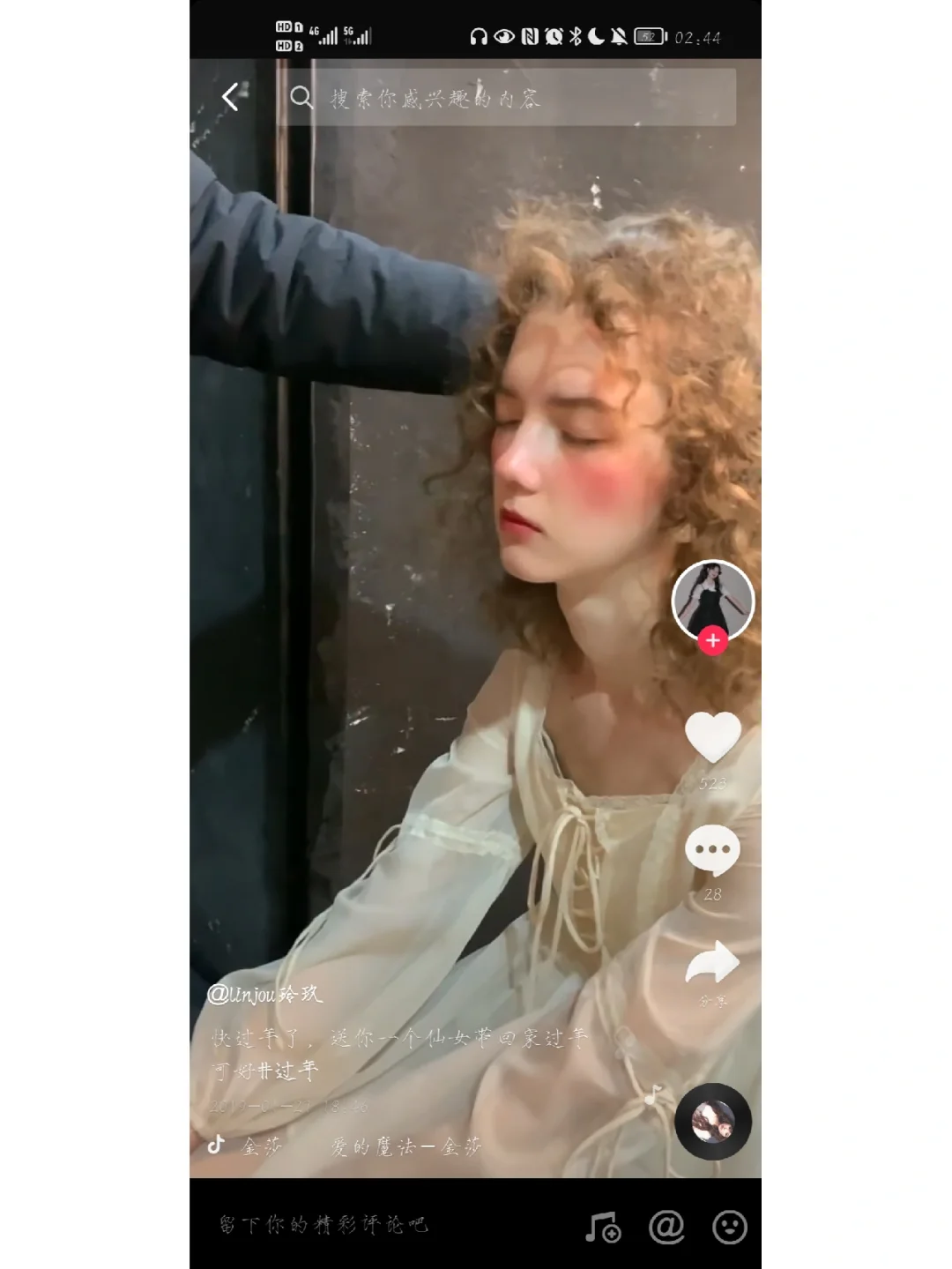Go back with the top-left arrow
The height and width of the screenshot is (1269, 952).
[231, 97]
